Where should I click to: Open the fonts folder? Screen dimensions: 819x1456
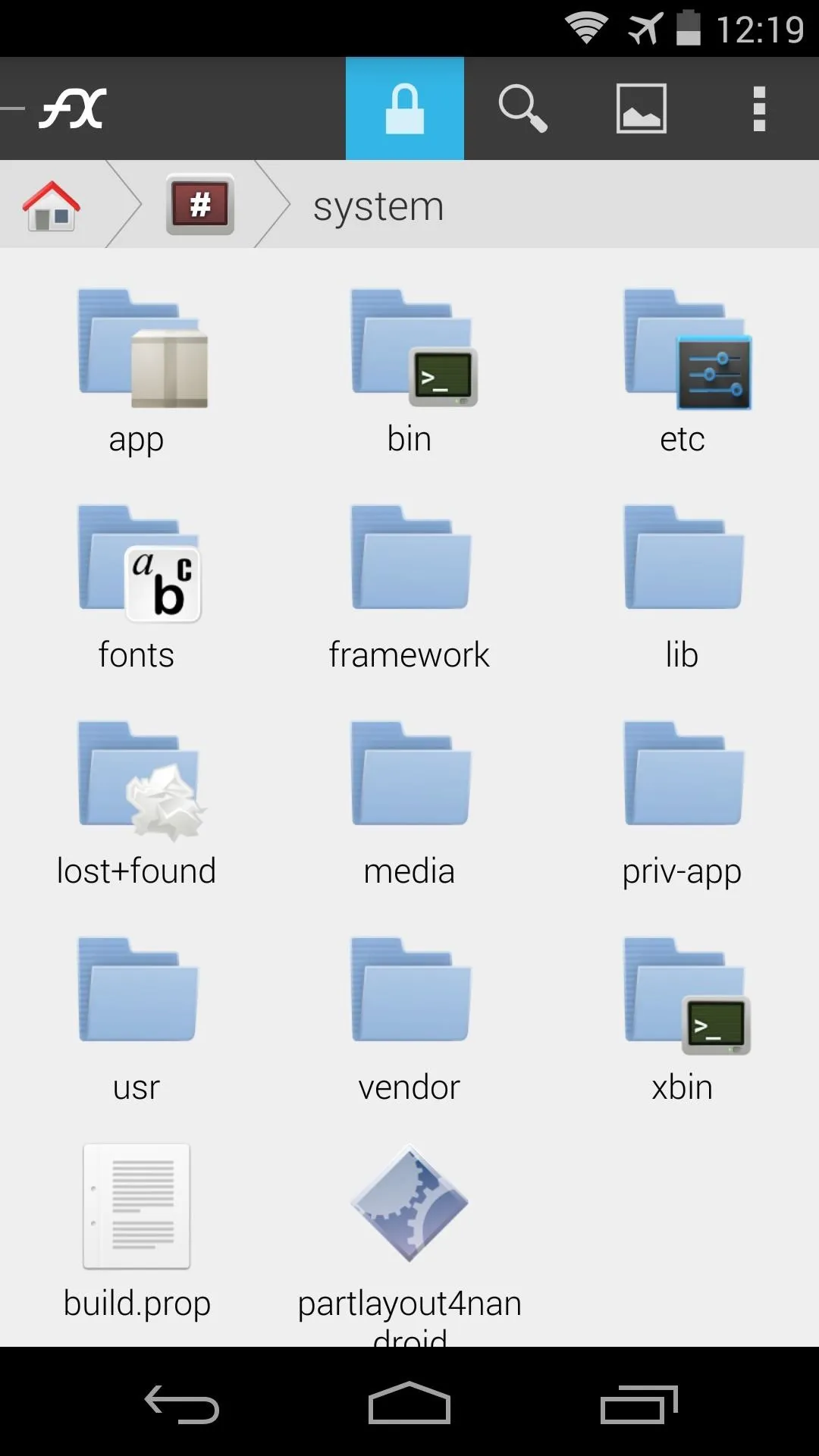click(136, 588)
